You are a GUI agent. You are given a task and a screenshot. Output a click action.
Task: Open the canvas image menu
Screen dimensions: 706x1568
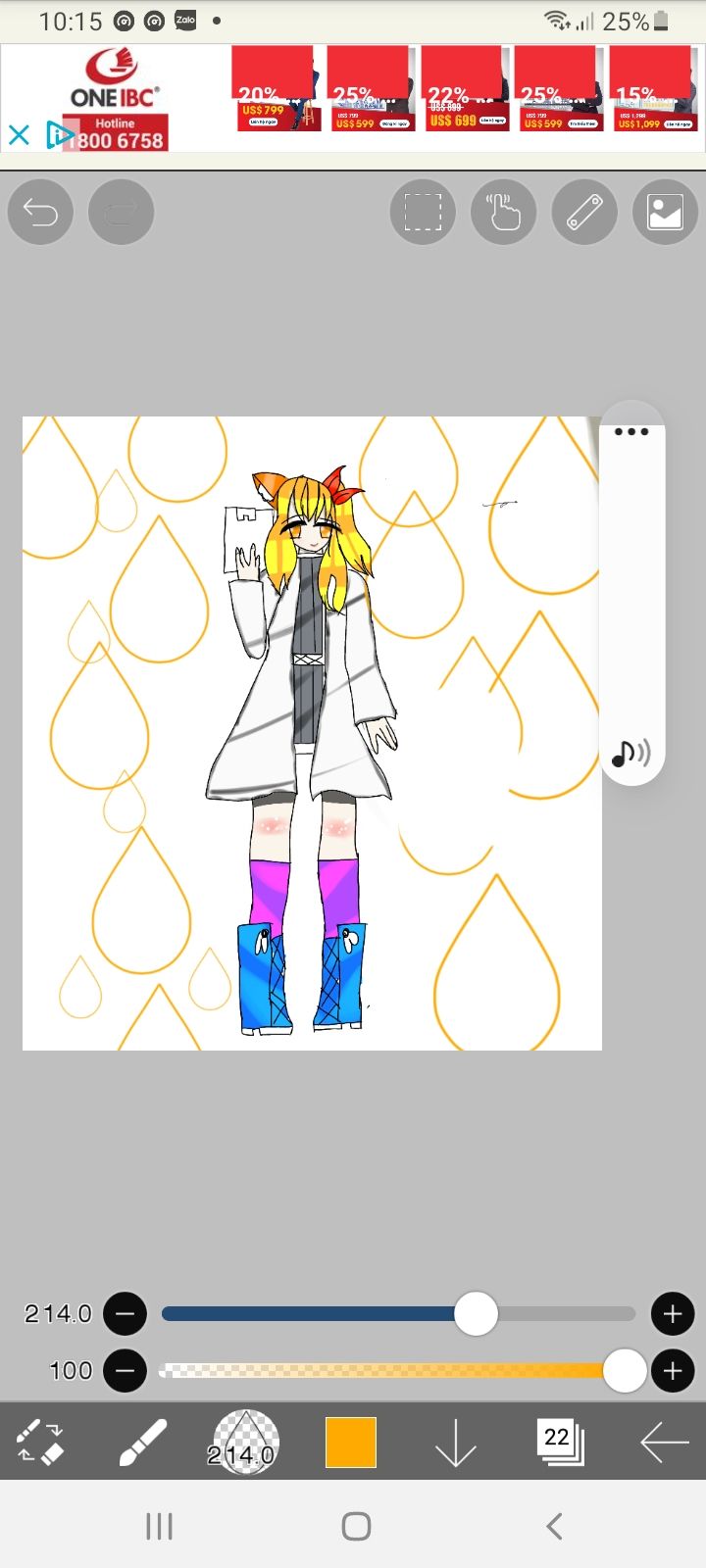click(665, 212)
